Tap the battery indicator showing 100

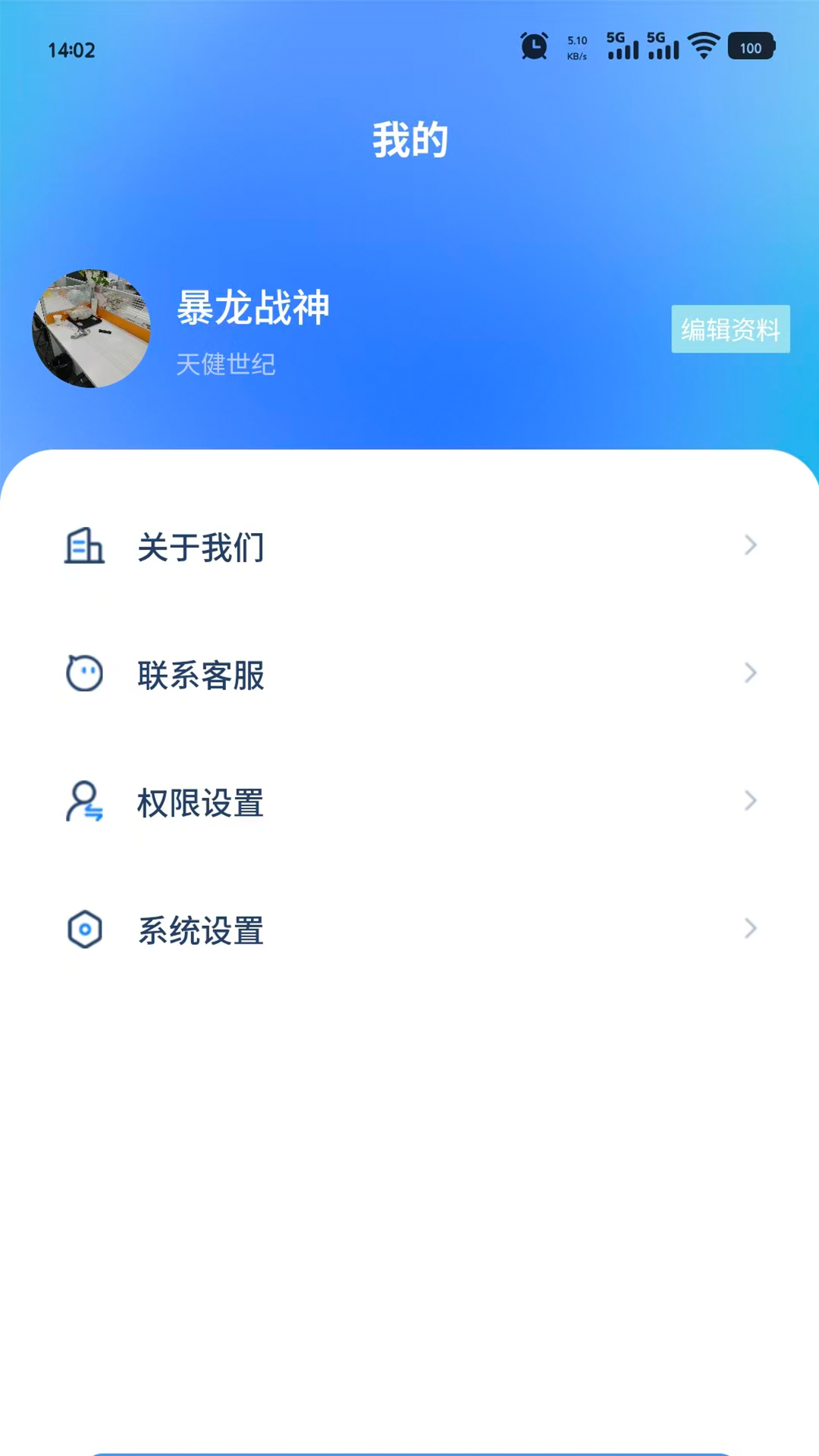[752, 48]
